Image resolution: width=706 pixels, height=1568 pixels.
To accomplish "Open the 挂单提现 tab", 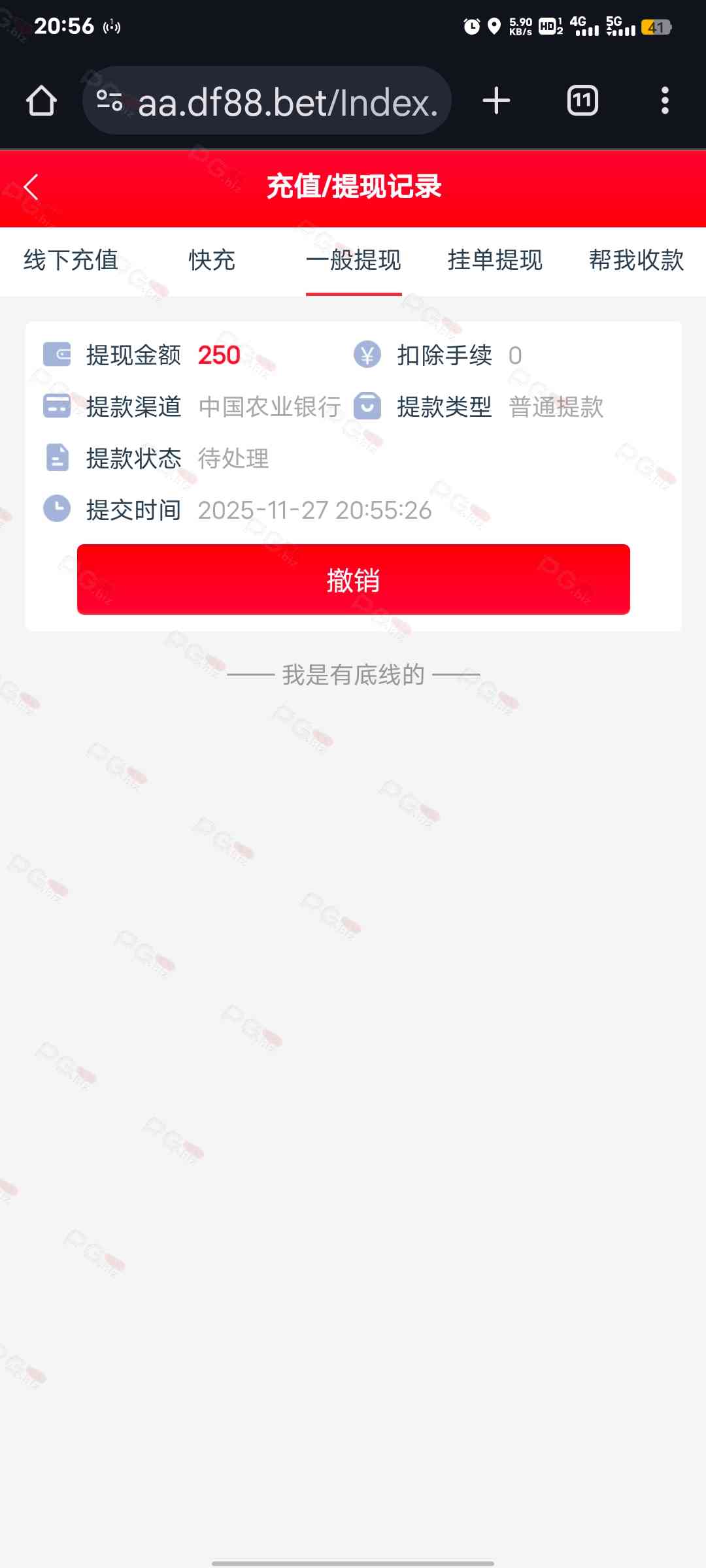I will 495,260.
